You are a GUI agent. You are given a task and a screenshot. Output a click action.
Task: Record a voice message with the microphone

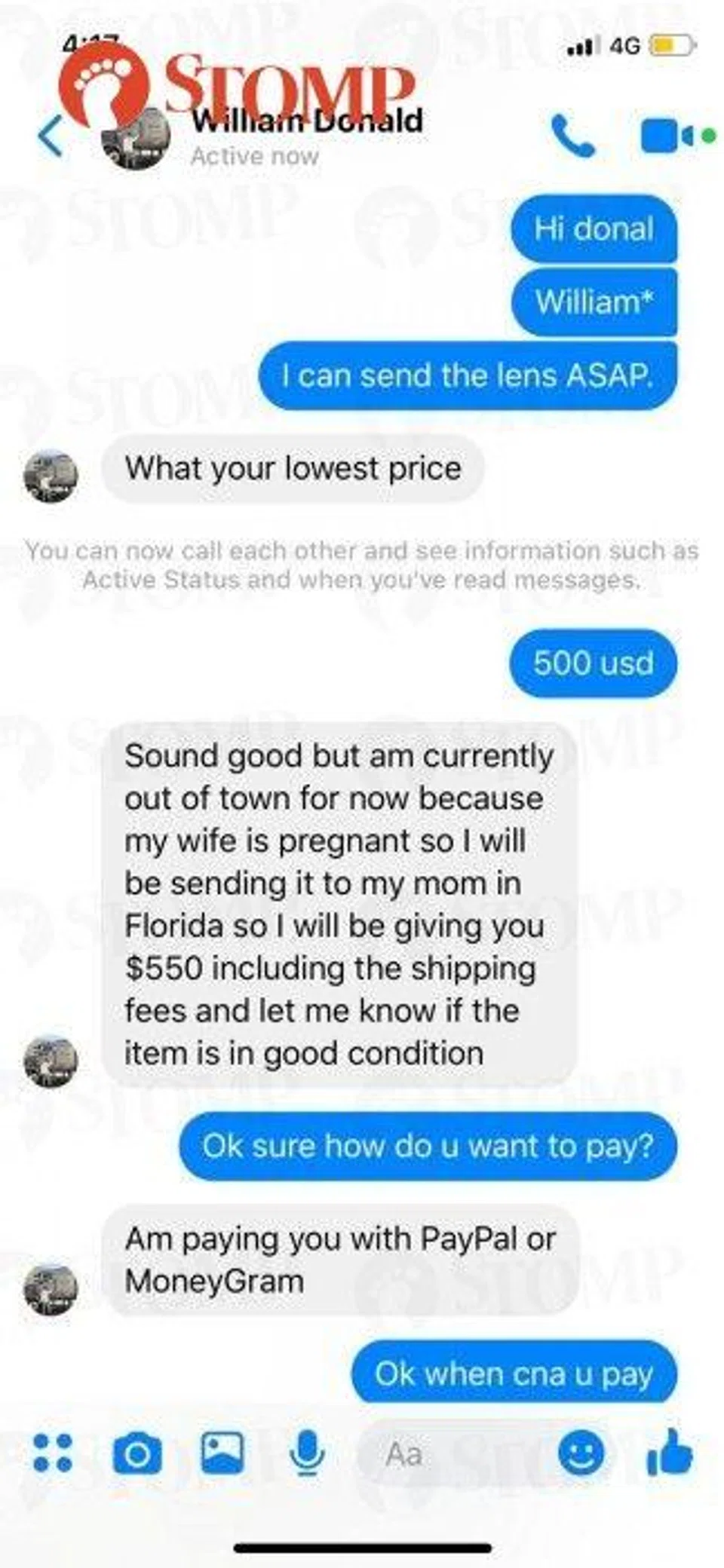[x=306, y=1453]
